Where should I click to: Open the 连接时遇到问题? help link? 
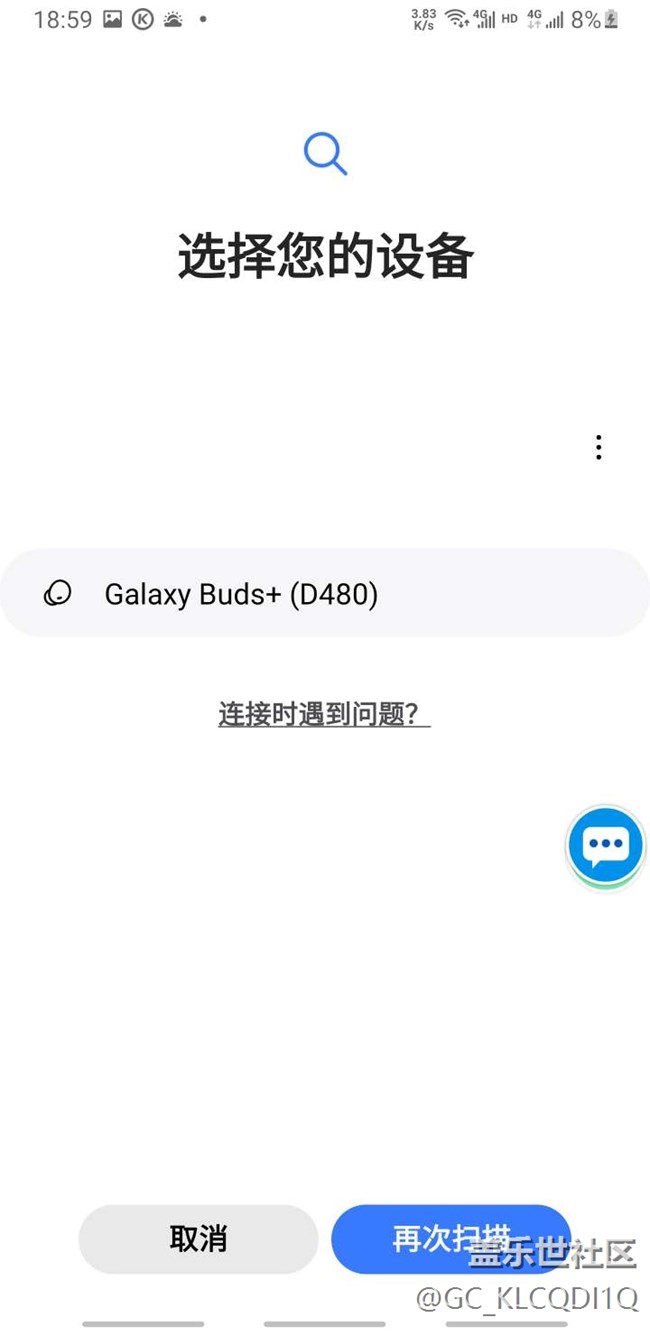pos(324,714)
